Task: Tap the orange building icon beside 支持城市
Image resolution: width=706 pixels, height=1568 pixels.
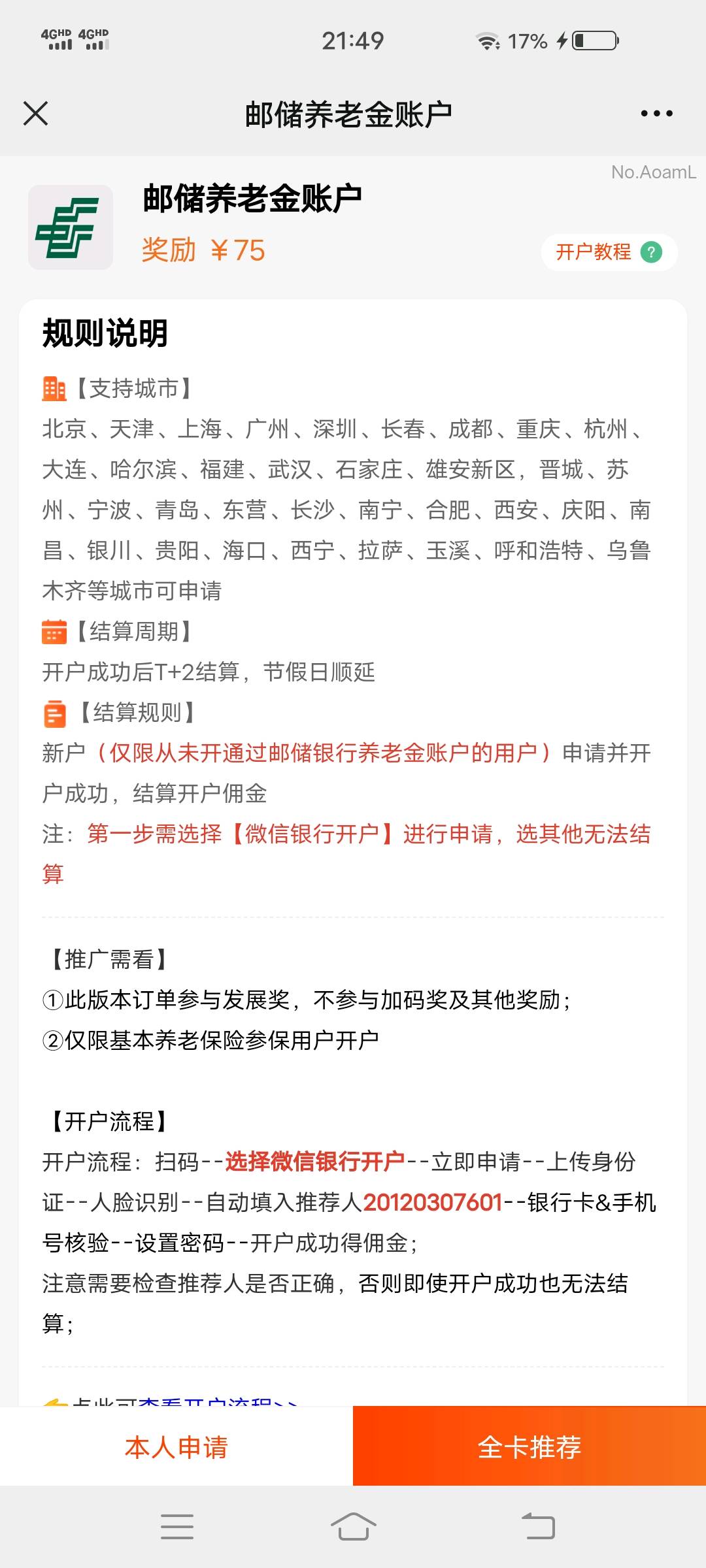Action: tap(54, 388)
